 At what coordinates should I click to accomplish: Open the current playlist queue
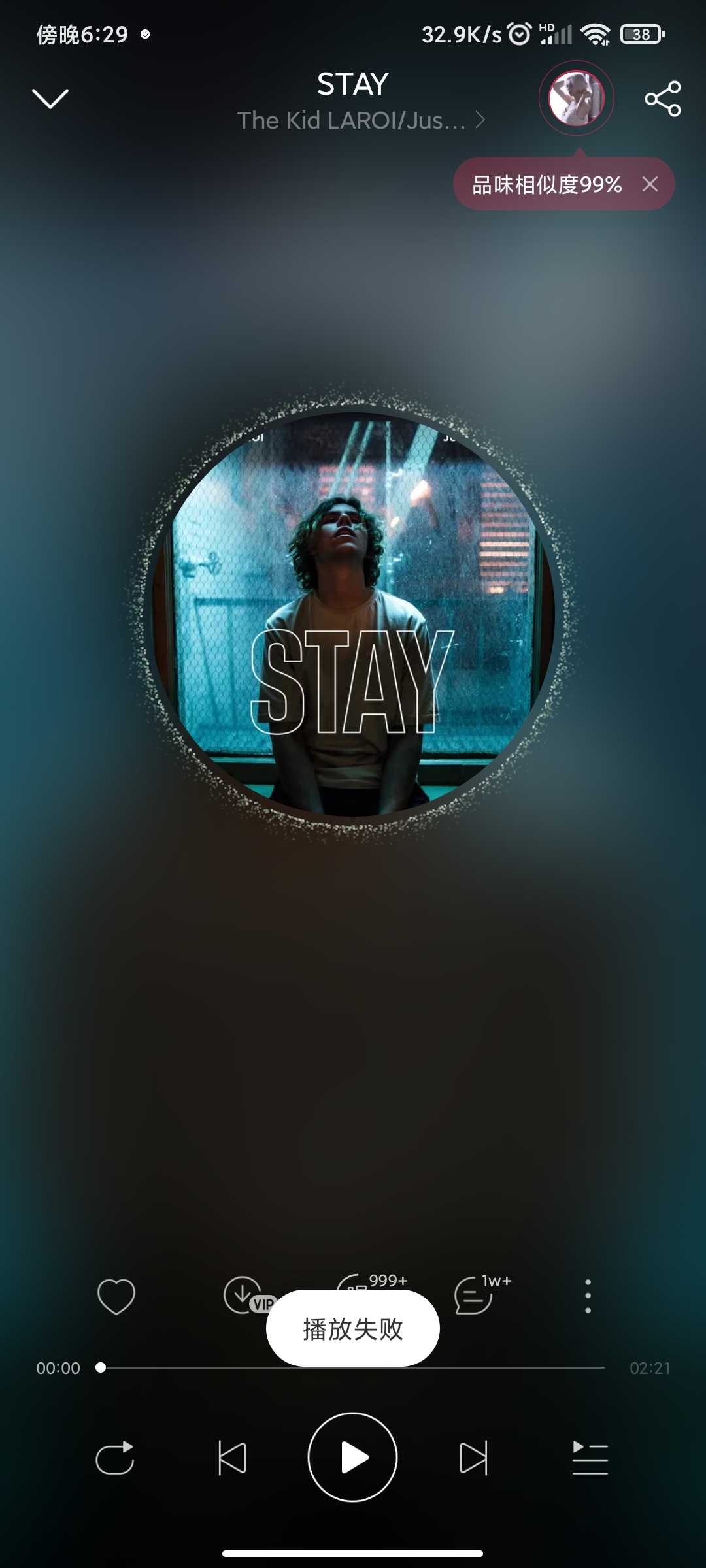pos(590,1458)
